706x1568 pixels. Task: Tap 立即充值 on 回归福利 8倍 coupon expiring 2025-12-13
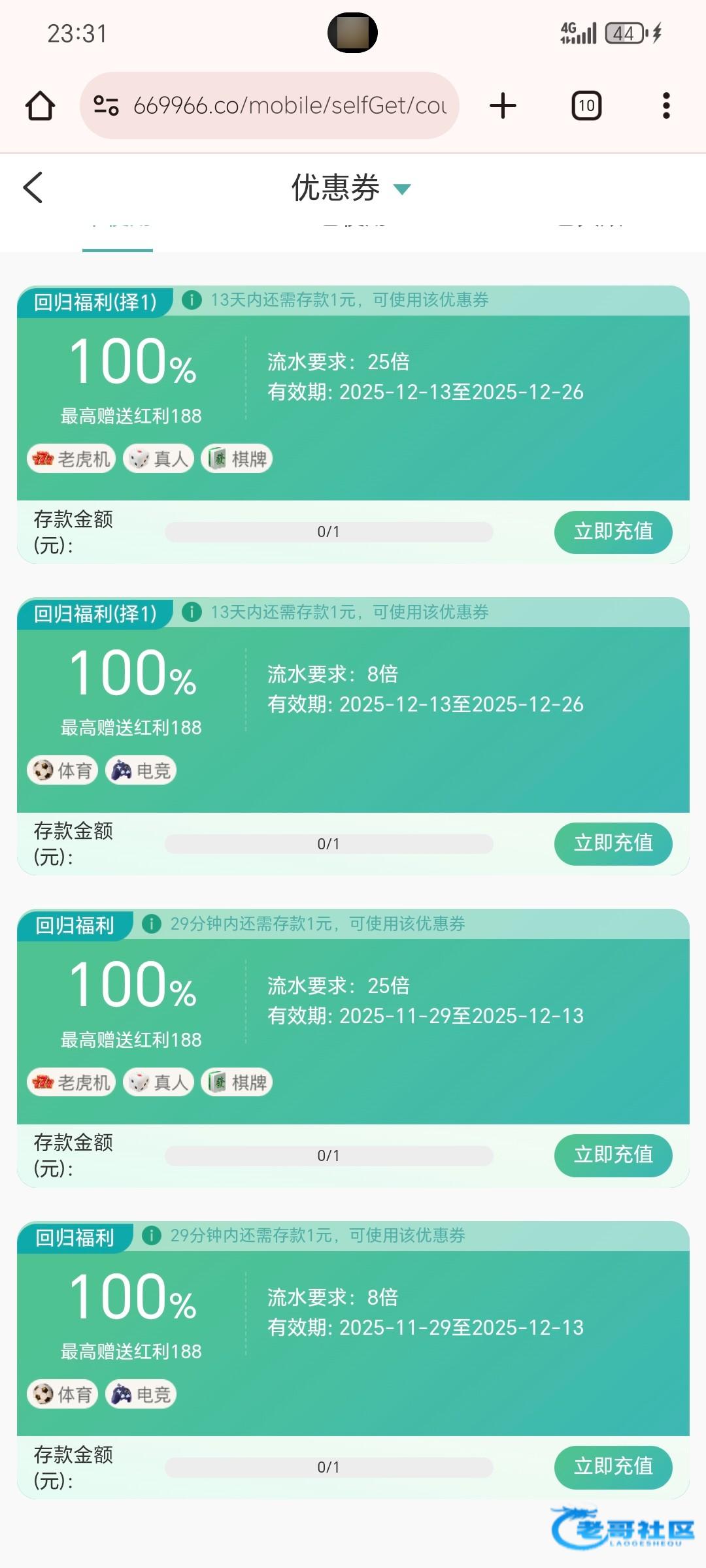[x=613, y=1467]
